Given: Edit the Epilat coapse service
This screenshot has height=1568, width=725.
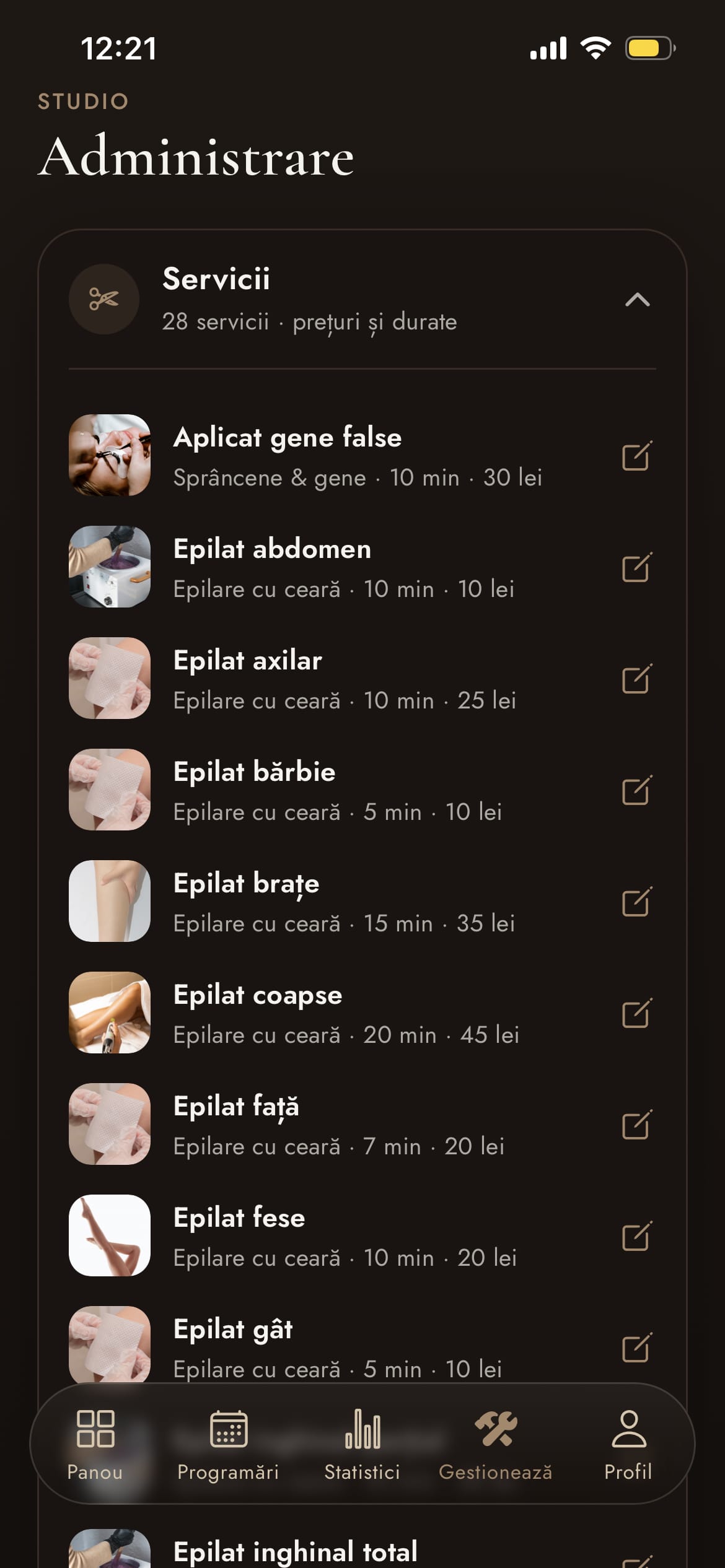Looking at the screenshot, I should click(x=637, y=1013).
